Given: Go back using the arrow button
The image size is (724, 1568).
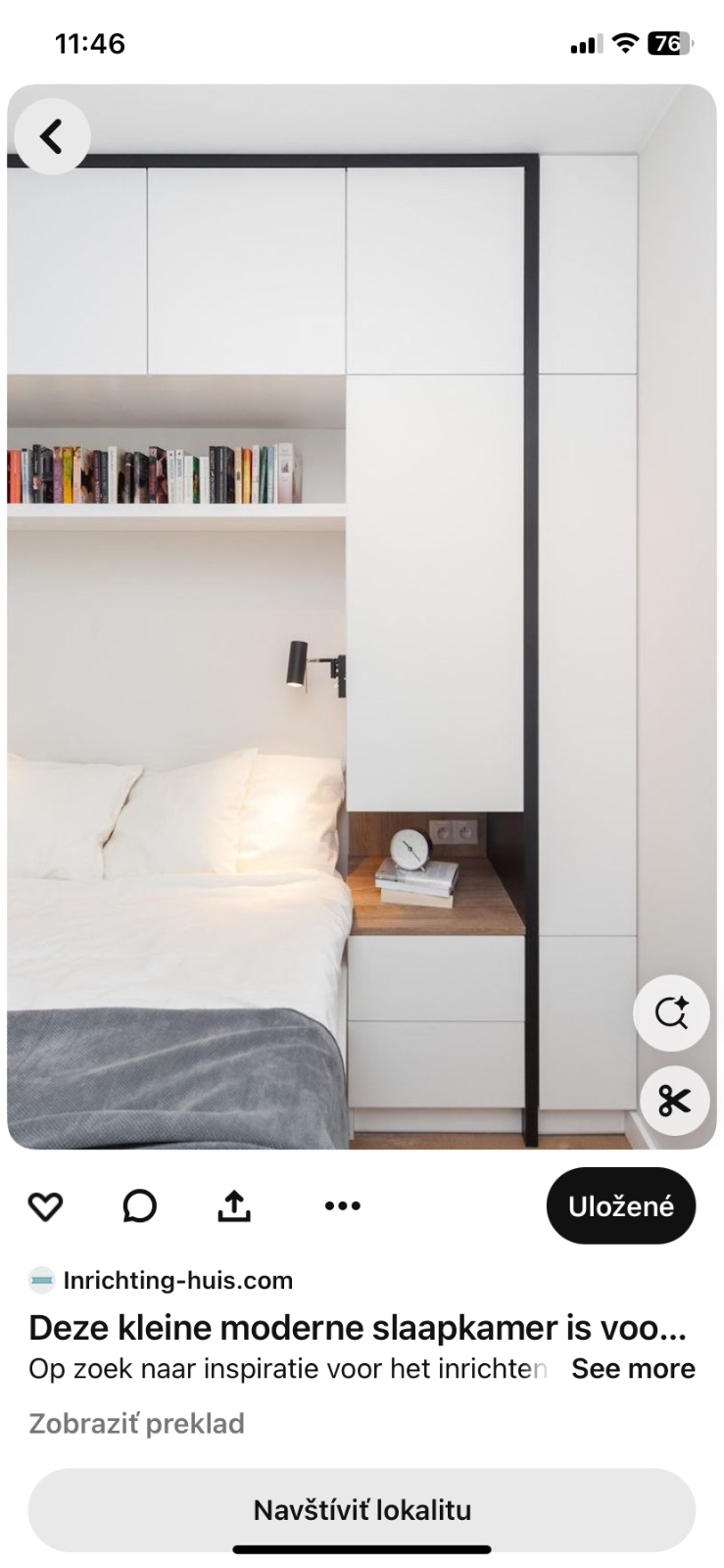Looking at the screenshot, I should pos(51,136).
